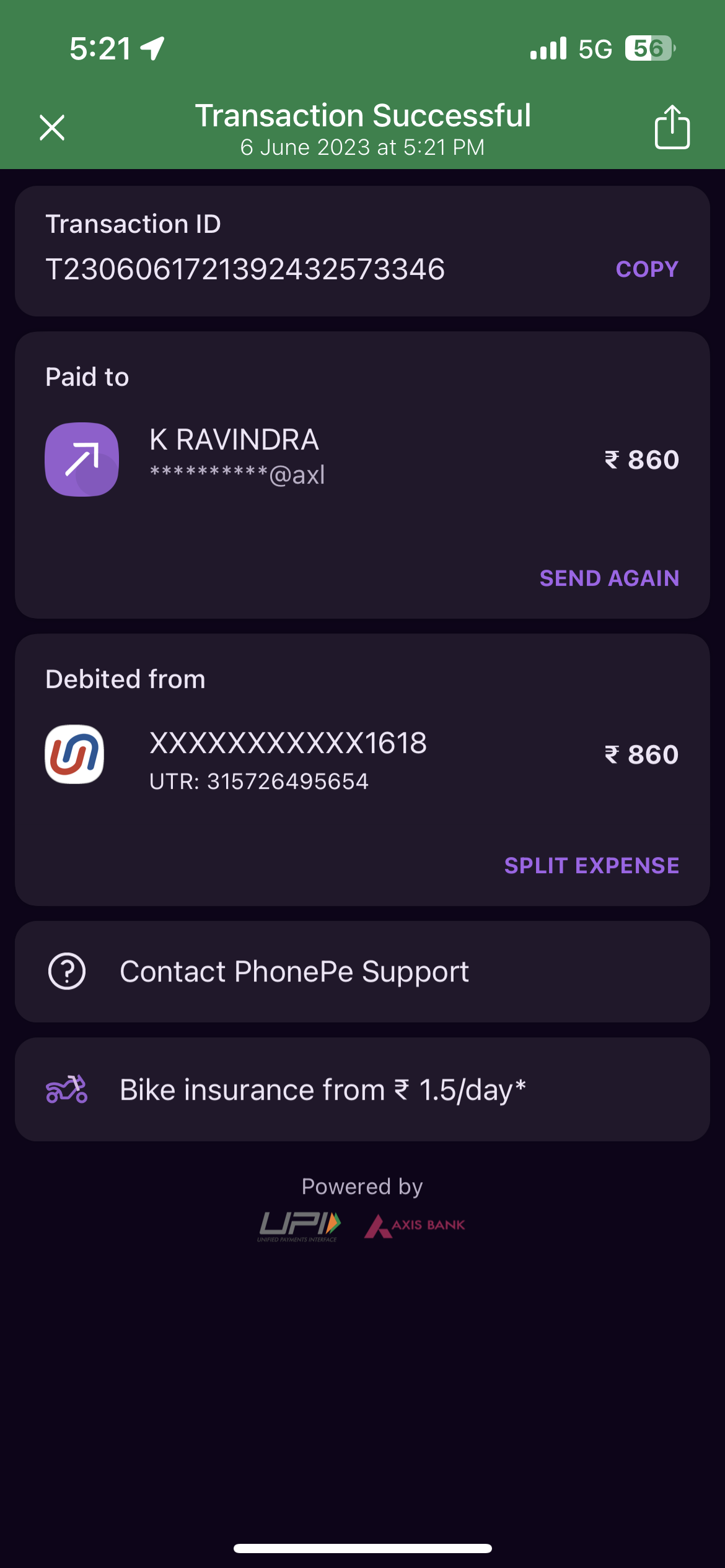The width and height of the screenshot is (725, 1568).
Task: Close the transaction details screen
Action: (x=52, y=128)
